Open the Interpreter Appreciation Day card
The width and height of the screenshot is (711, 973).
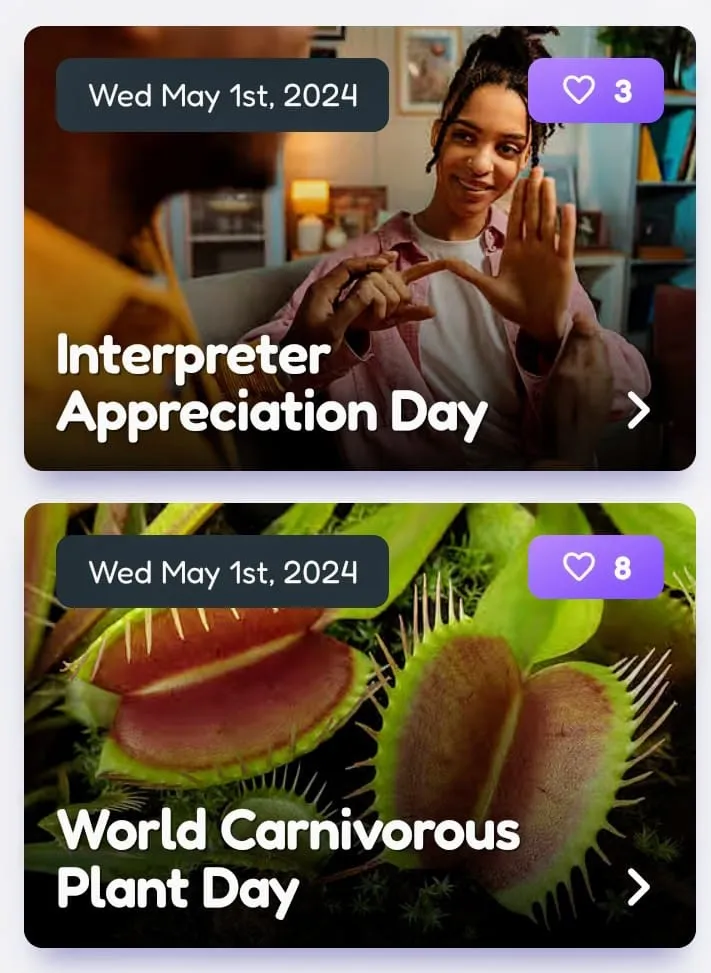[638, 410]
